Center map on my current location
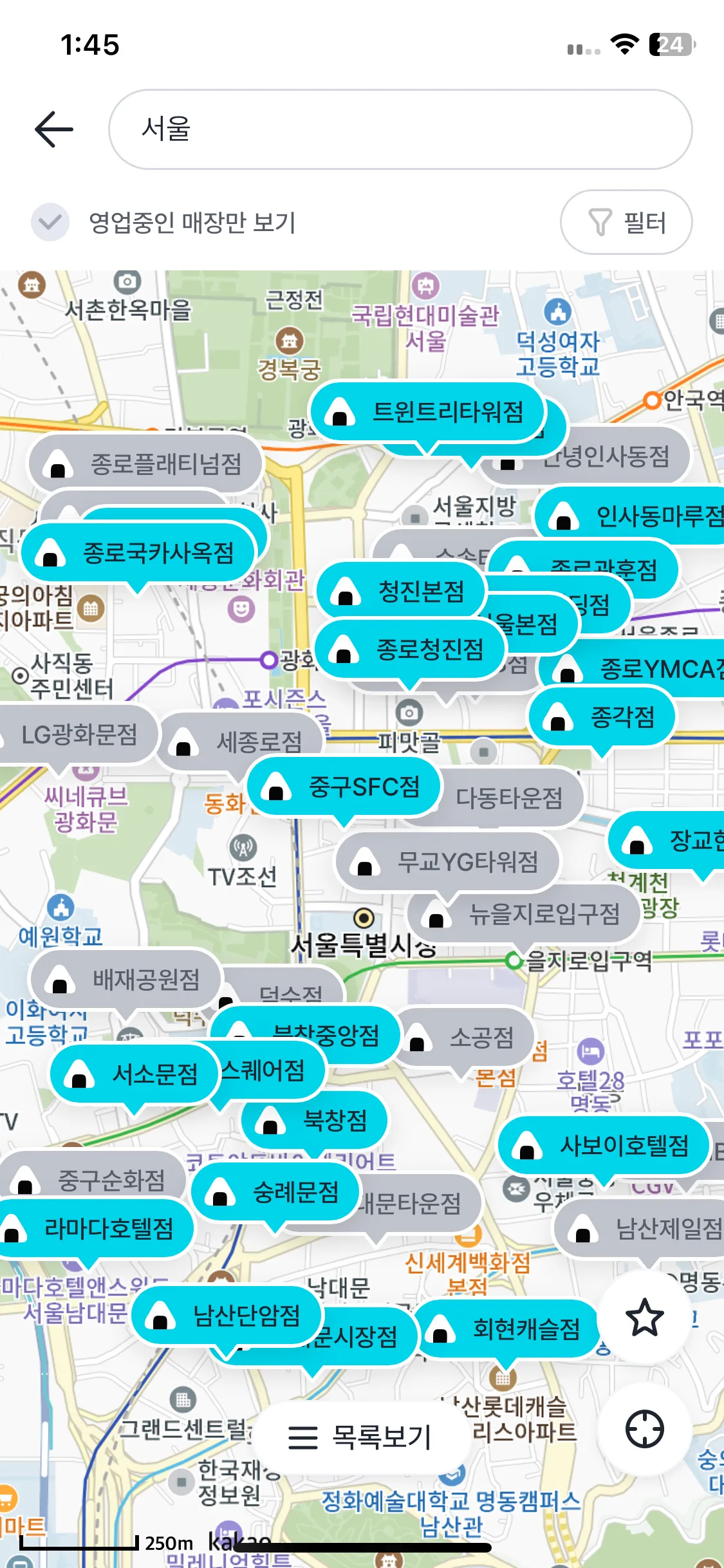Screen dimensions: 724x1568 click(644, 1429)
